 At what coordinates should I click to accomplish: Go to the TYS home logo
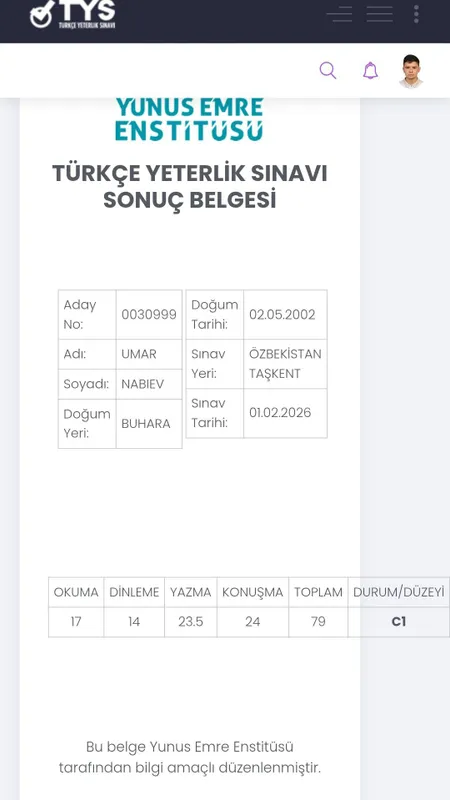coord(72,14)
